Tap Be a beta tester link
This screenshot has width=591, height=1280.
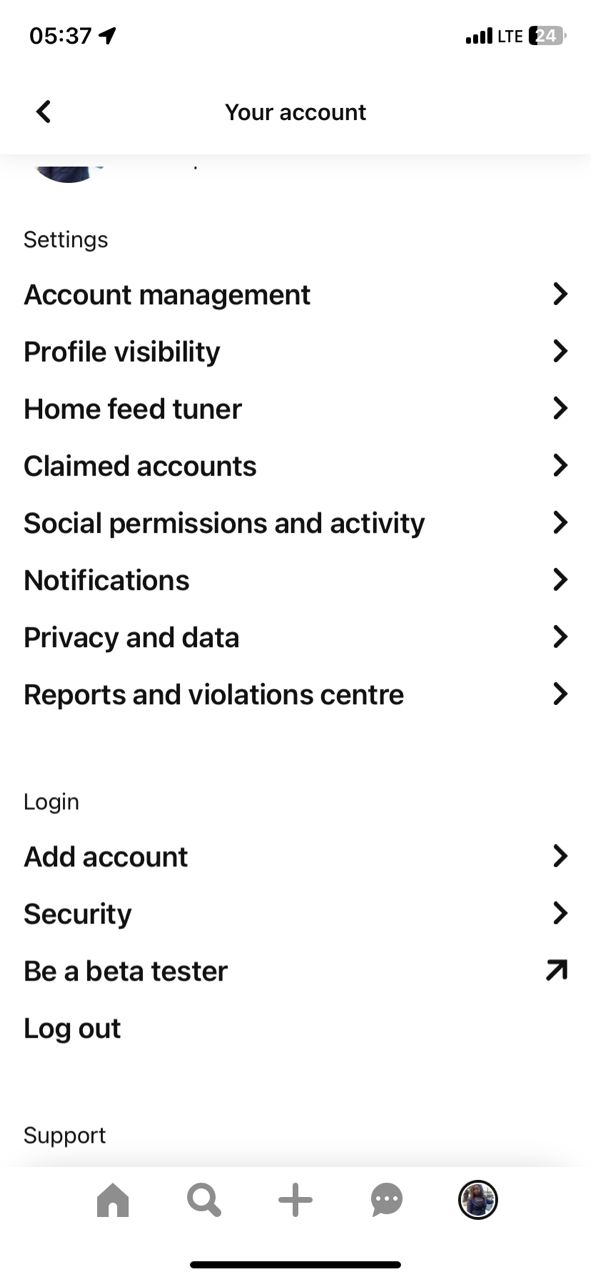pyautogui.click(x=295, y=971)
